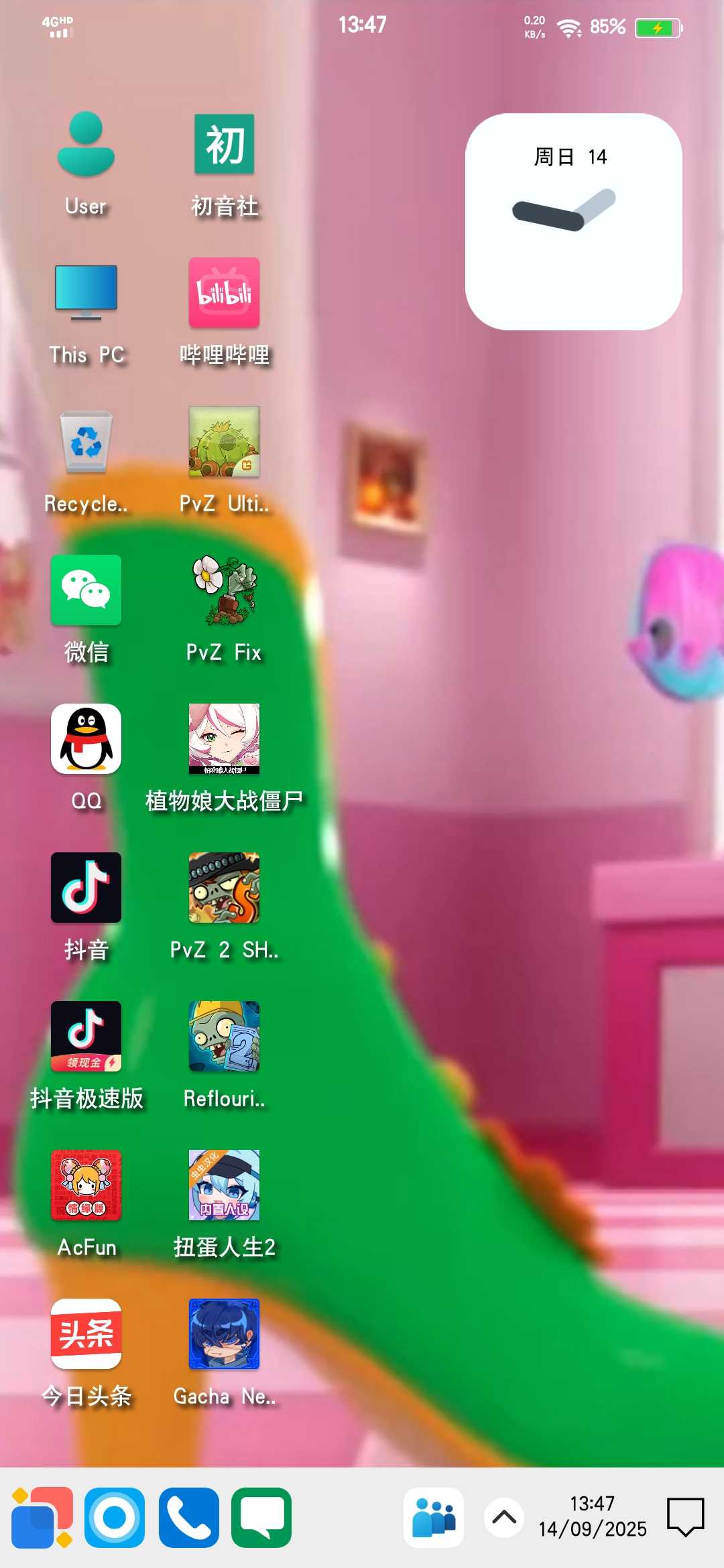Viewport: 724px width, 1568px height.
Task: Open 今日头条 news app
Action: [x=86, y=1334]
